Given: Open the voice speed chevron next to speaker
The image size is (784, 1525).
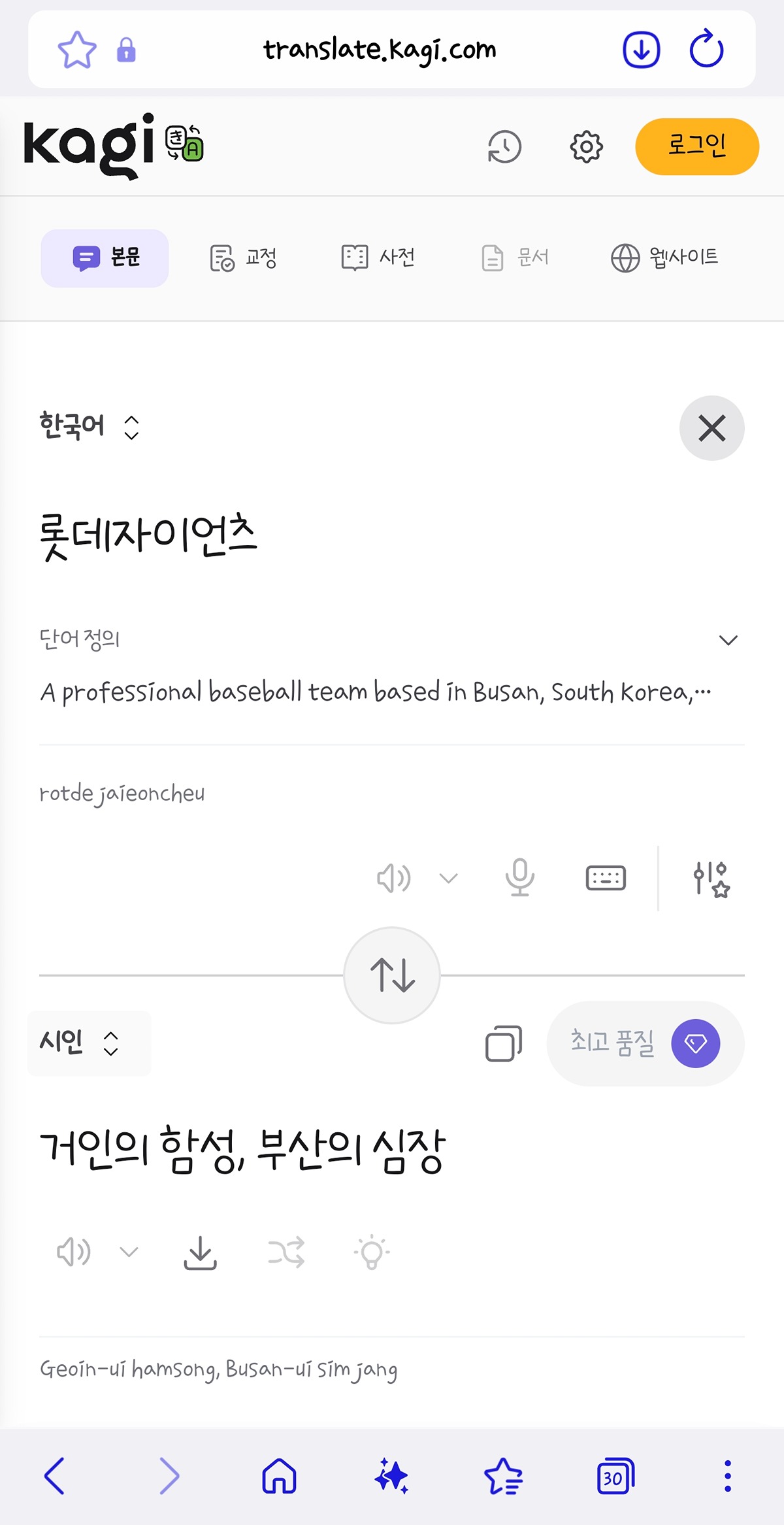Looking at the screenshot, I should (448, 879).
